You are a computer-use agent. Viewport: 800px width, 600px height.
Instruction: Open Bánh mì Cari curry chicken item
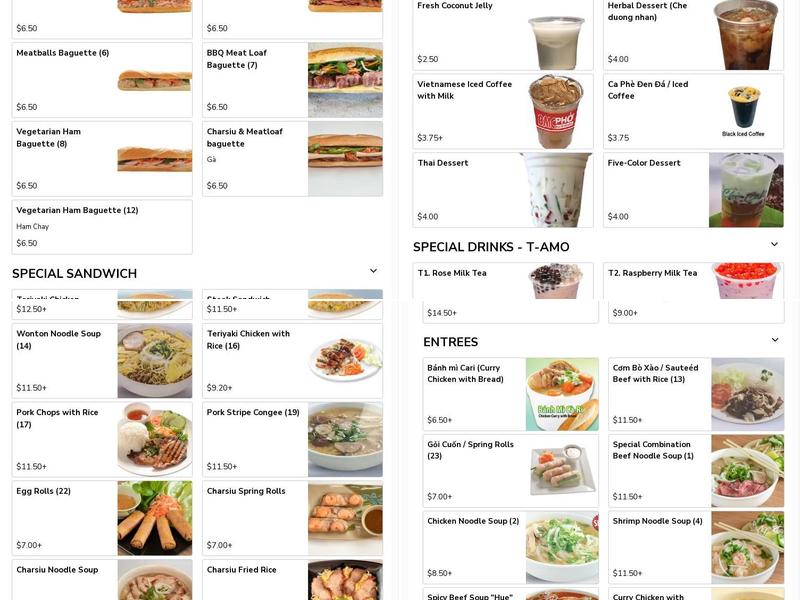tap(512, 394)
